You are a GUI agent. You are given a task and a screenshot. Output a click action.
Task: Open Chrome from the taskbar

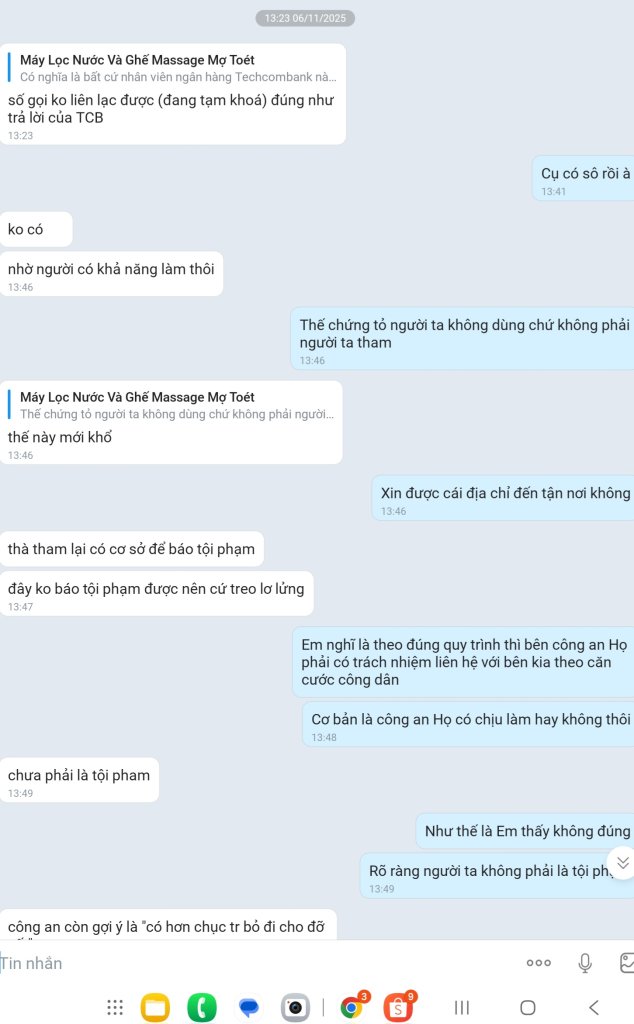[x=352, y=1008]
